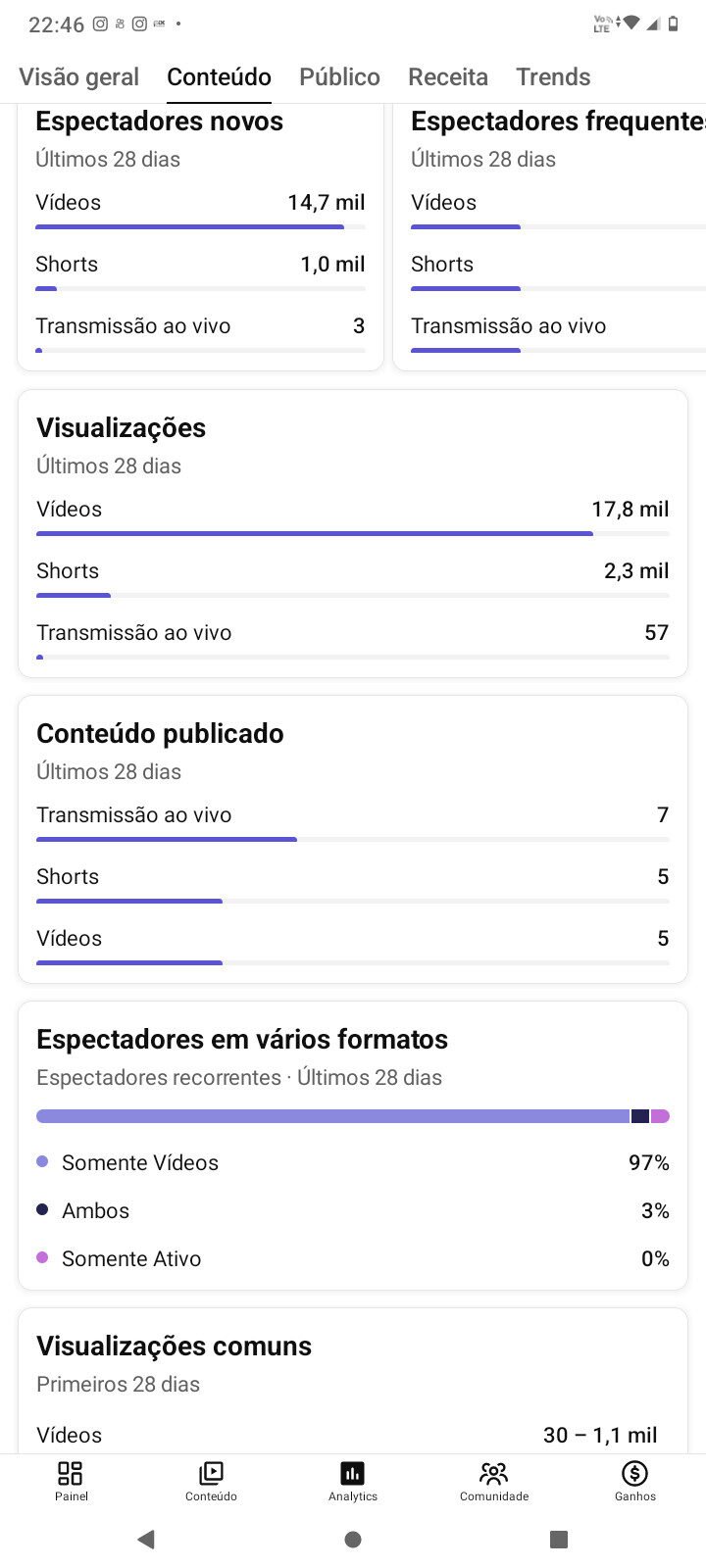This screenshot has width=706, height=1568.
Task: Expand the Conteúdo publicado section
Action: click(x=160, y=733)
